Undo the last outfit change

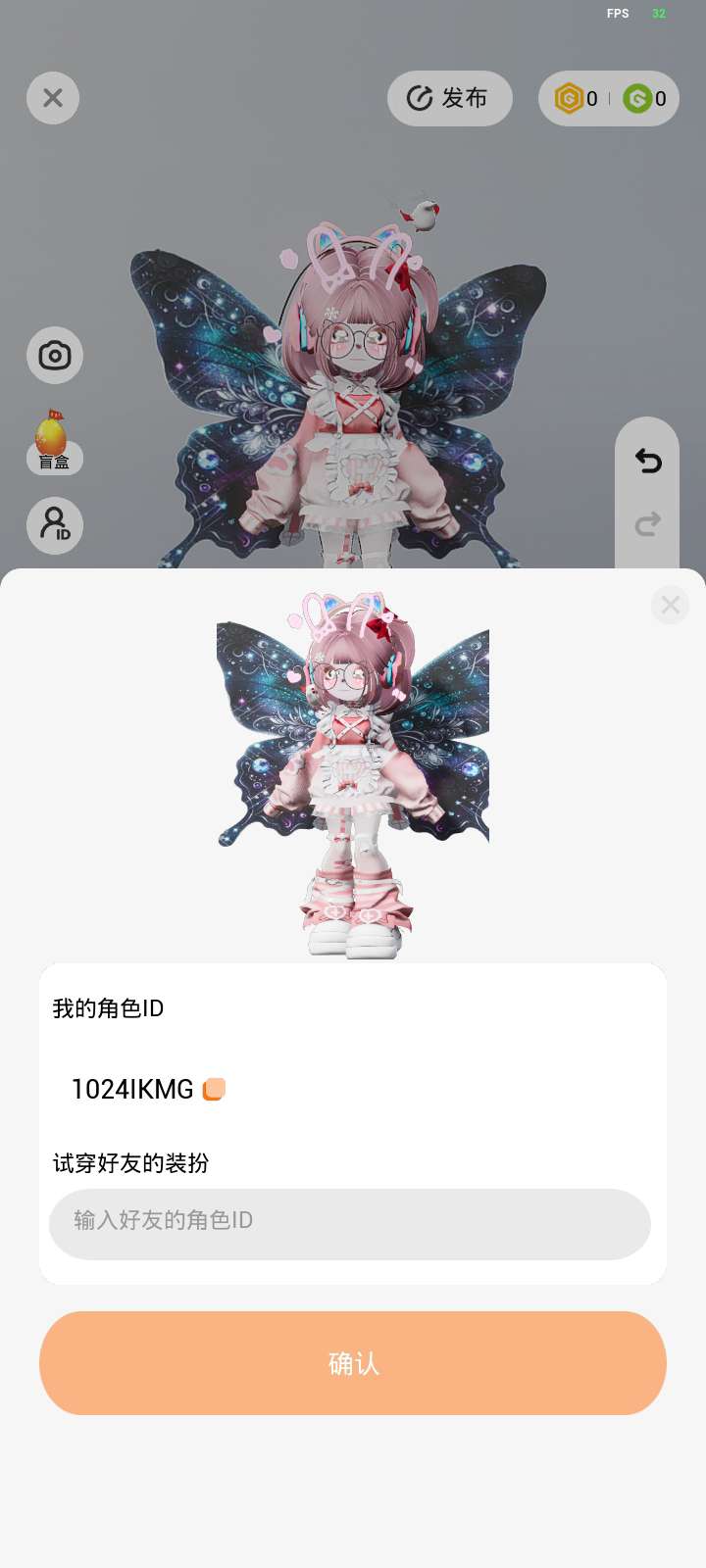647,461
